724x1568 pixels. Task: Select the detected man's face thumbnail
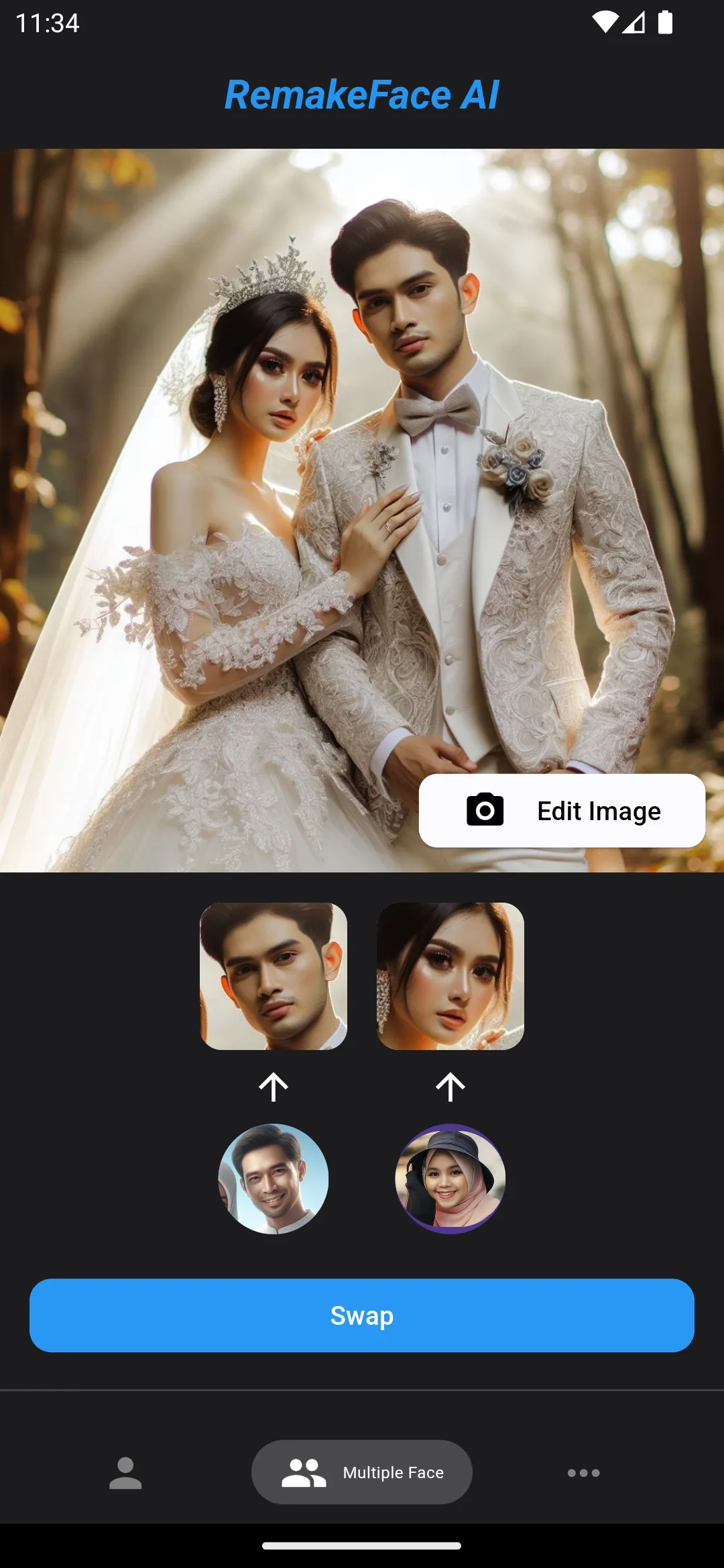pyautogui.click(x=274, y=976)
